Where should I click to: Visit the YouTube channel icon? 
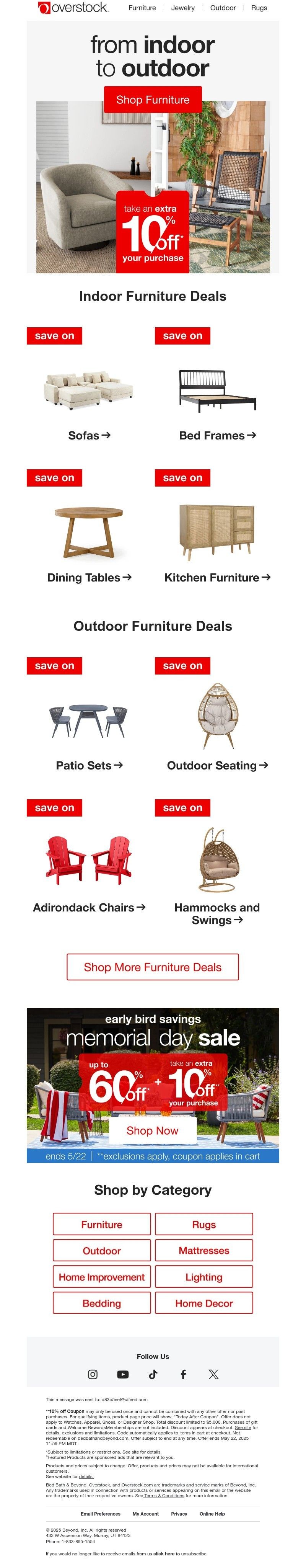coord(123,1374)
